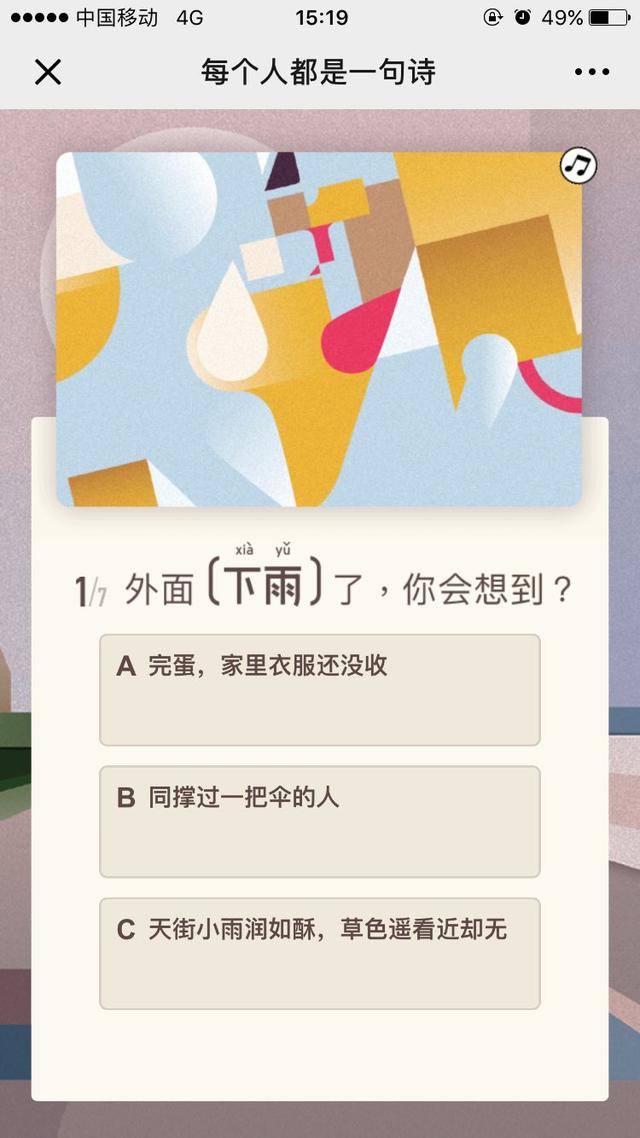
Task: Choose answer B 同撑过一把伞的人
Action: coord(319,821)
